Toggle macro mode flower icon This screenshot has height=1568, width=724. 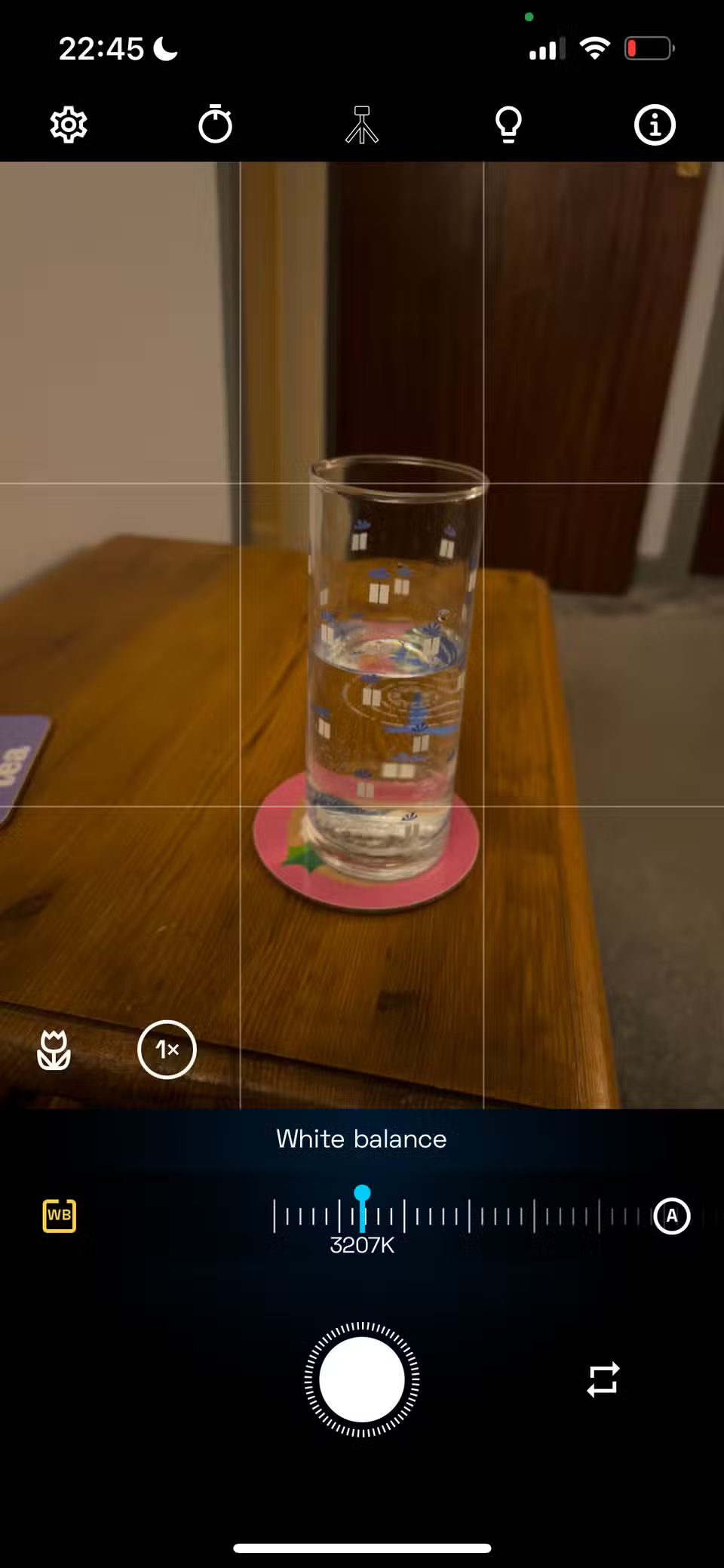click(54, 1050)
